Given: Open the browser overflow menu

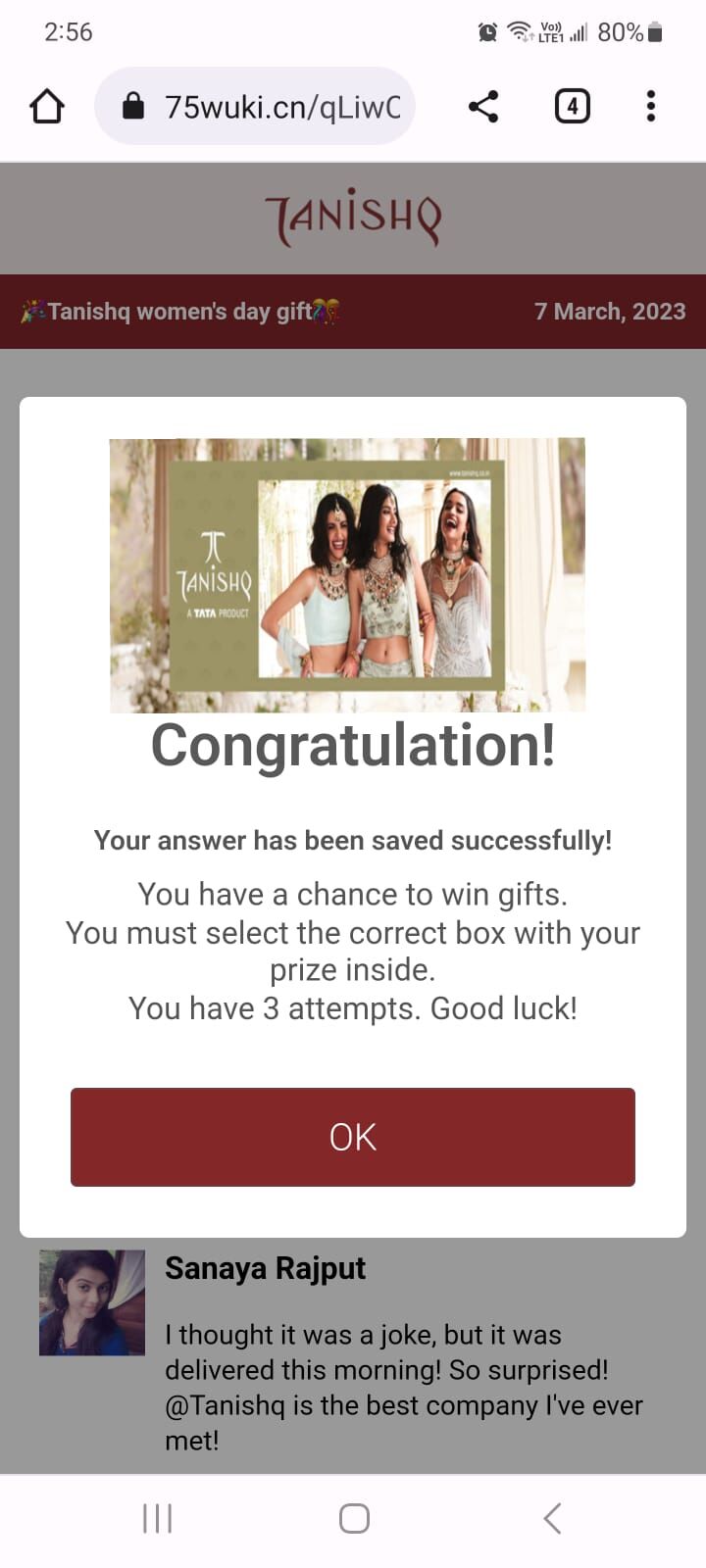Looking at the screenshot, I should 651,106.
